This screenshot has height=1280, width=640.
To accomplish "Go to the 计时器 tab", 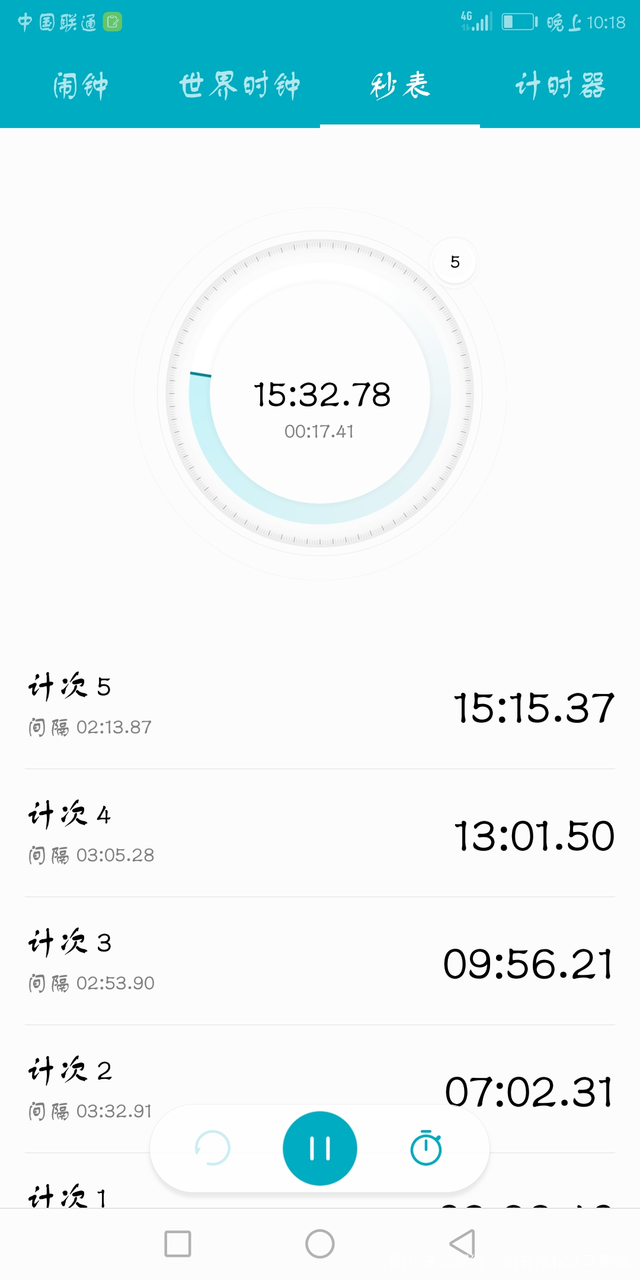I will point(560,86).
